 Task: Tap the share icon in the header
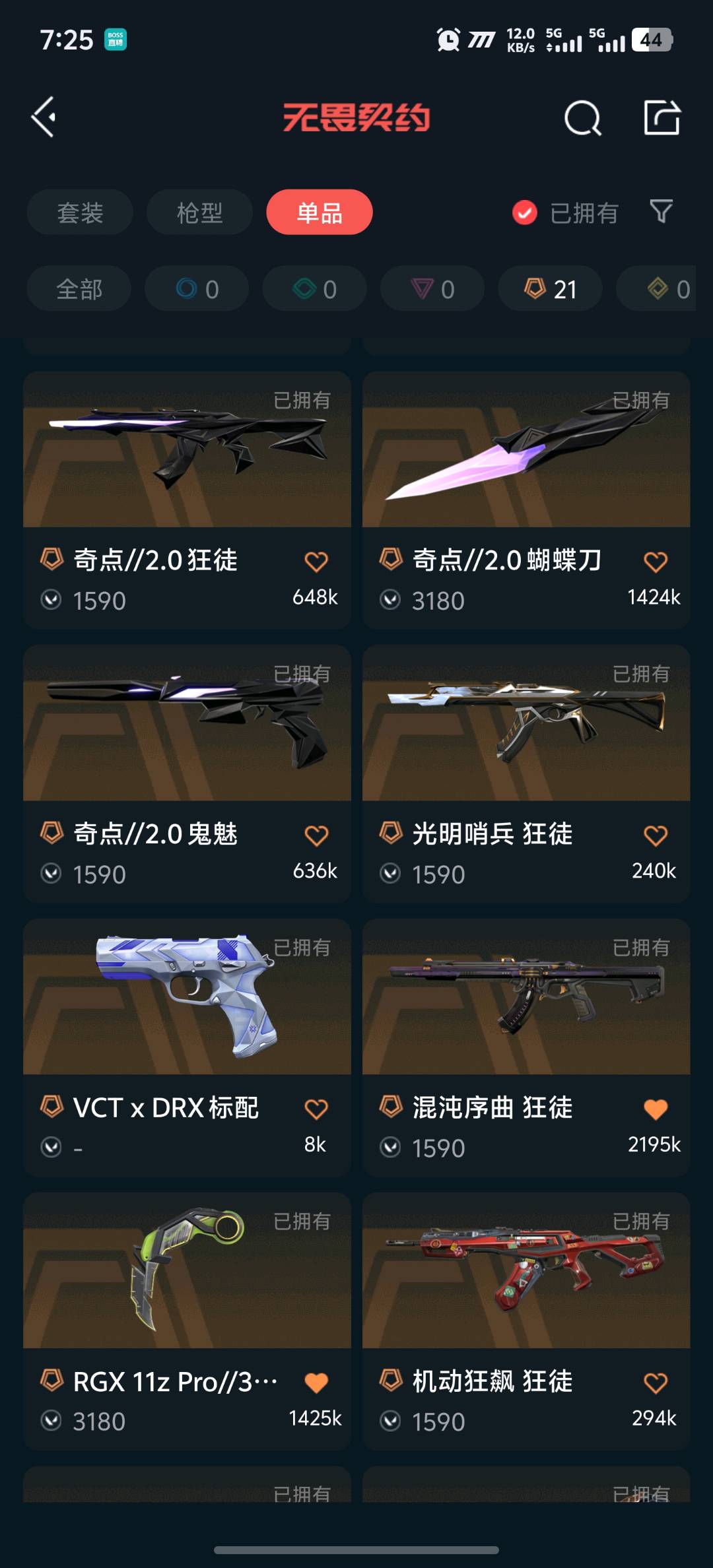(662, 118)
